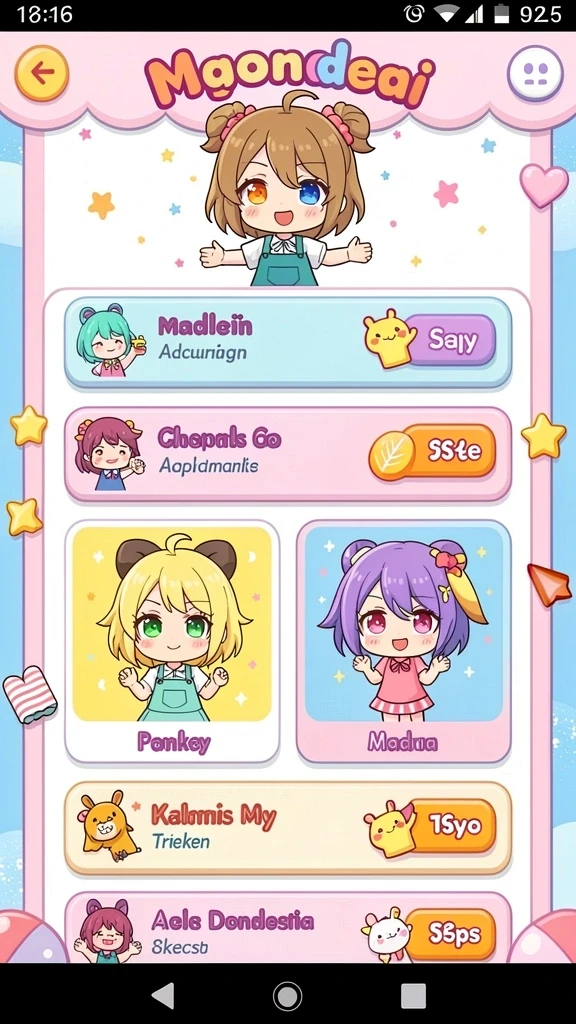Open the Chopals Go list row
This screenshot has height=1024, width=576.
point(288,454)
